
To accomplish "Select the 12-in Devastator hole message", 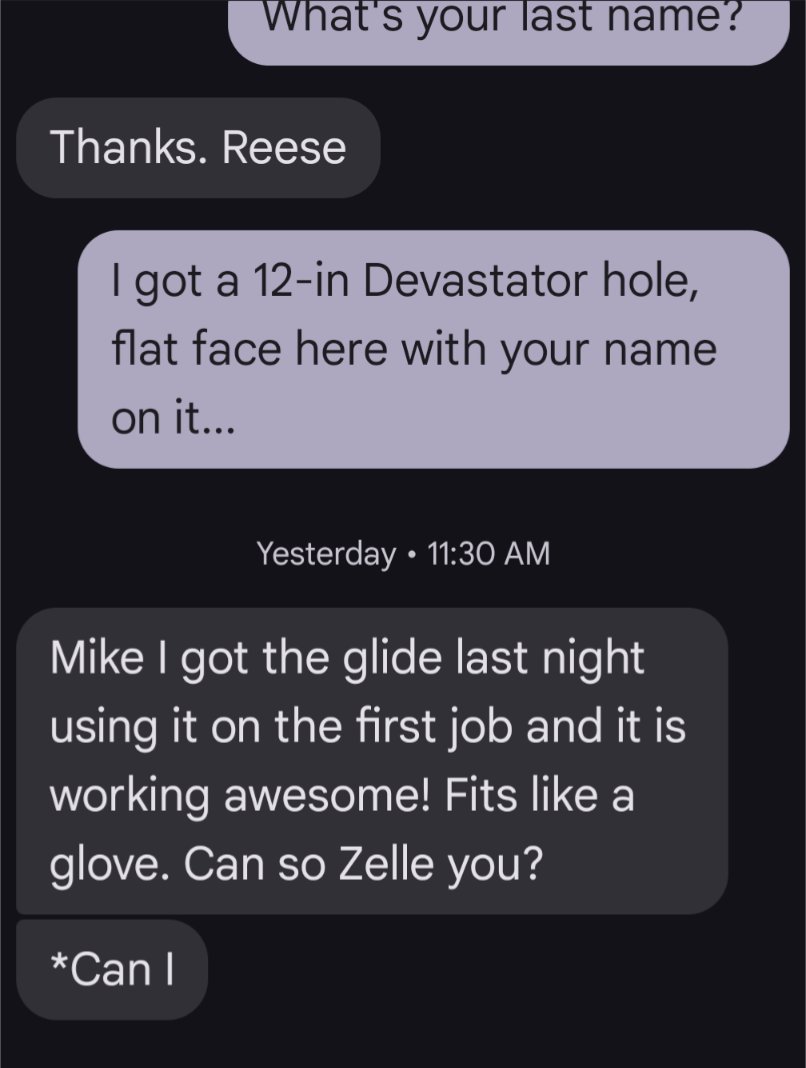I will [x=433, y=349].
